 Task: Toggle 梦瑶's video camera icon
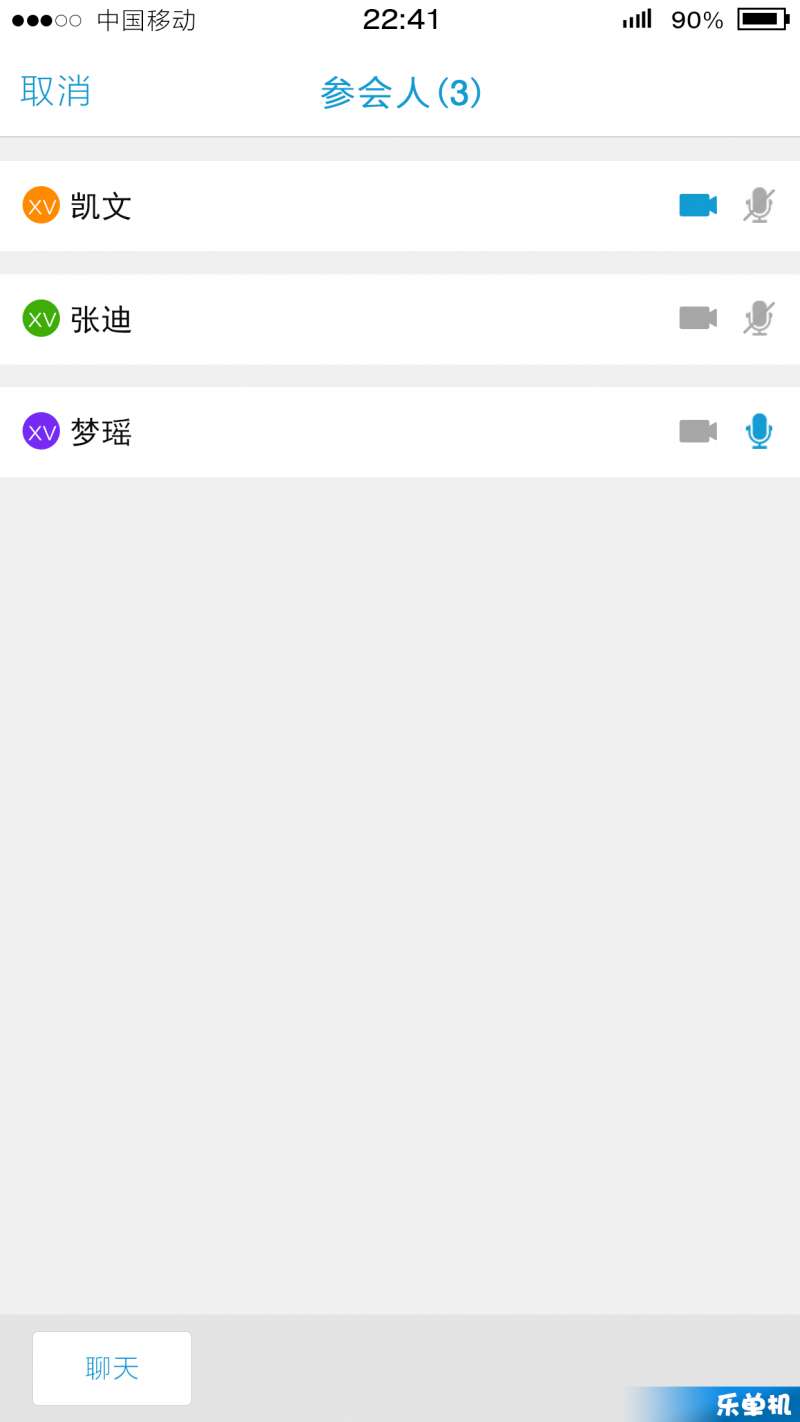point(698,431)
